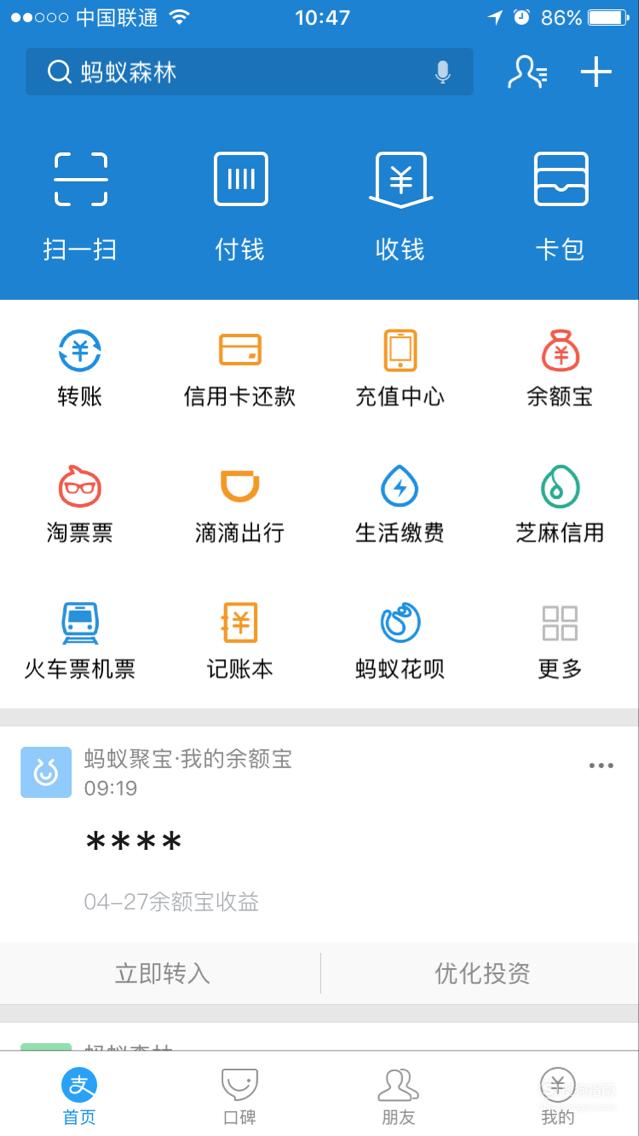Open 付钱 payment code
Image resolution: width=639 pixels, height=1136 pixels.
241,207
